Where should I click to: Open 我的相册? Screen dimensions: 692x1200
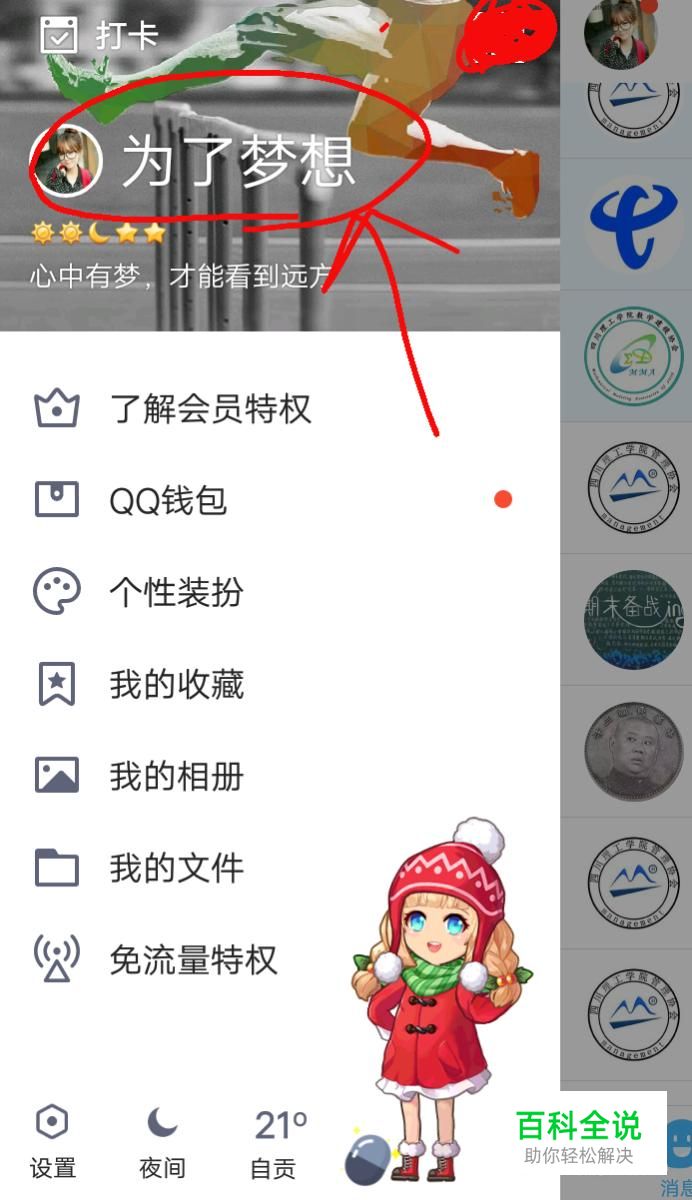(x=176, y=776)
